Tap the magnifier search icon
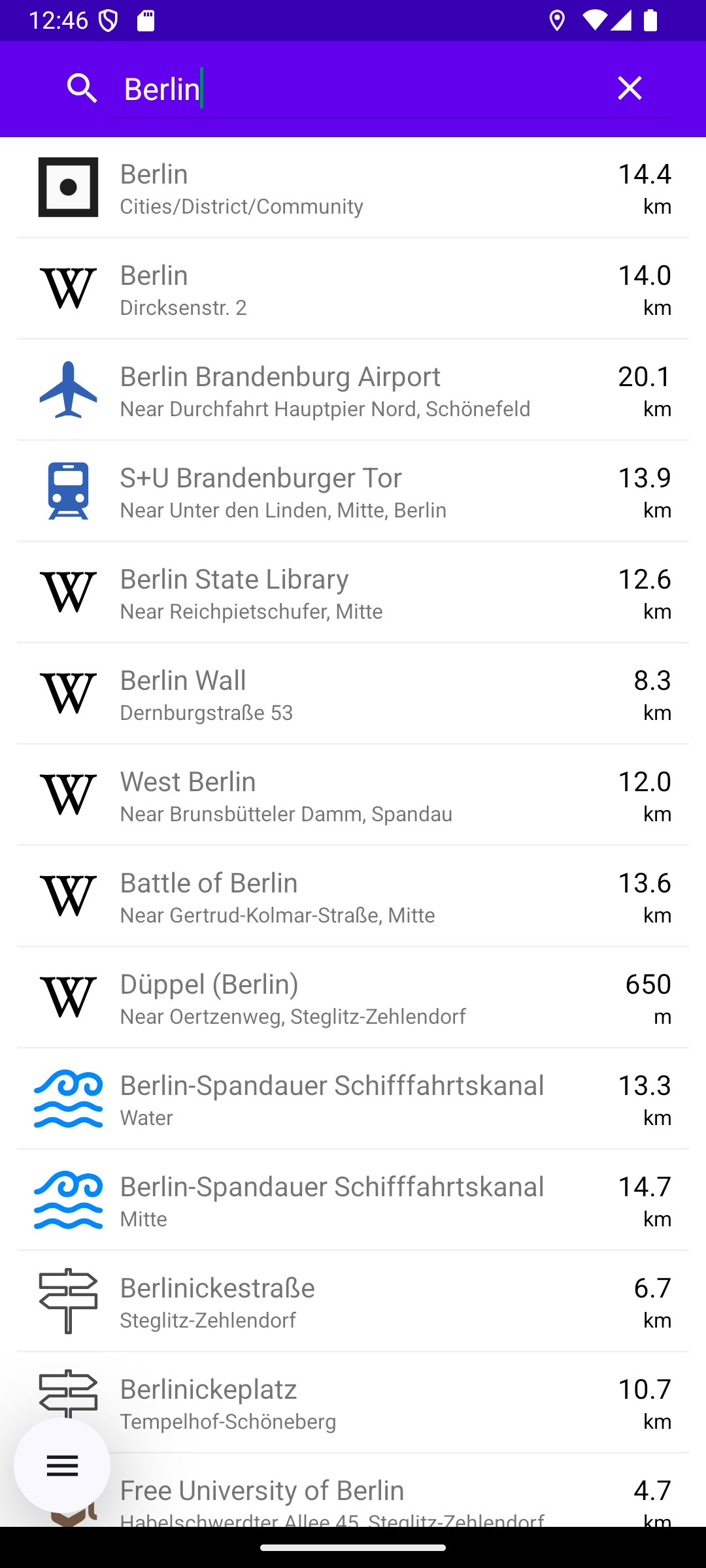Viewport: 706px width, 1568px height. tap(82, 88)
